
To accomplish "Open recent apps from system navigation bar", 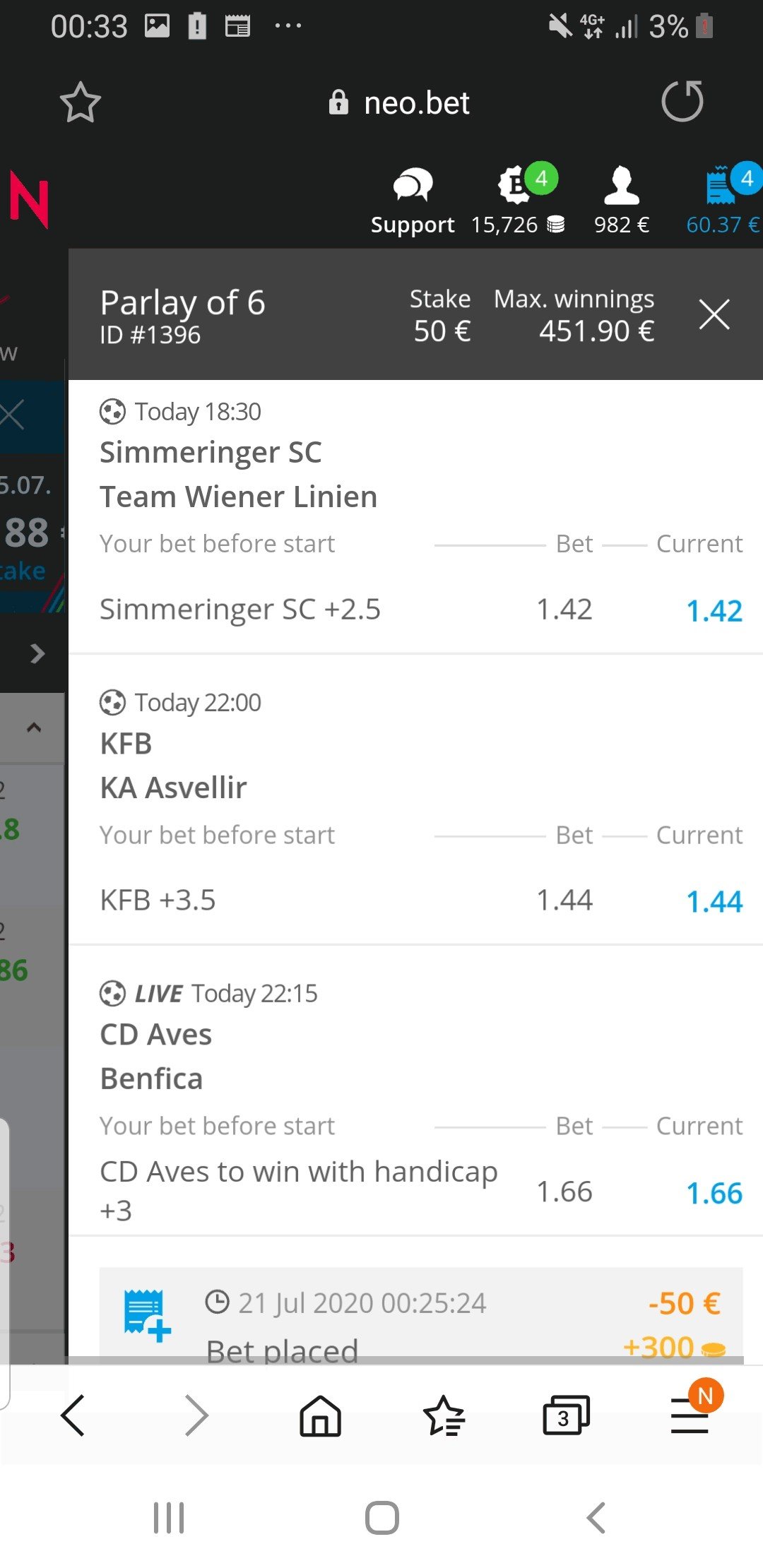I will pos(169,1517).
